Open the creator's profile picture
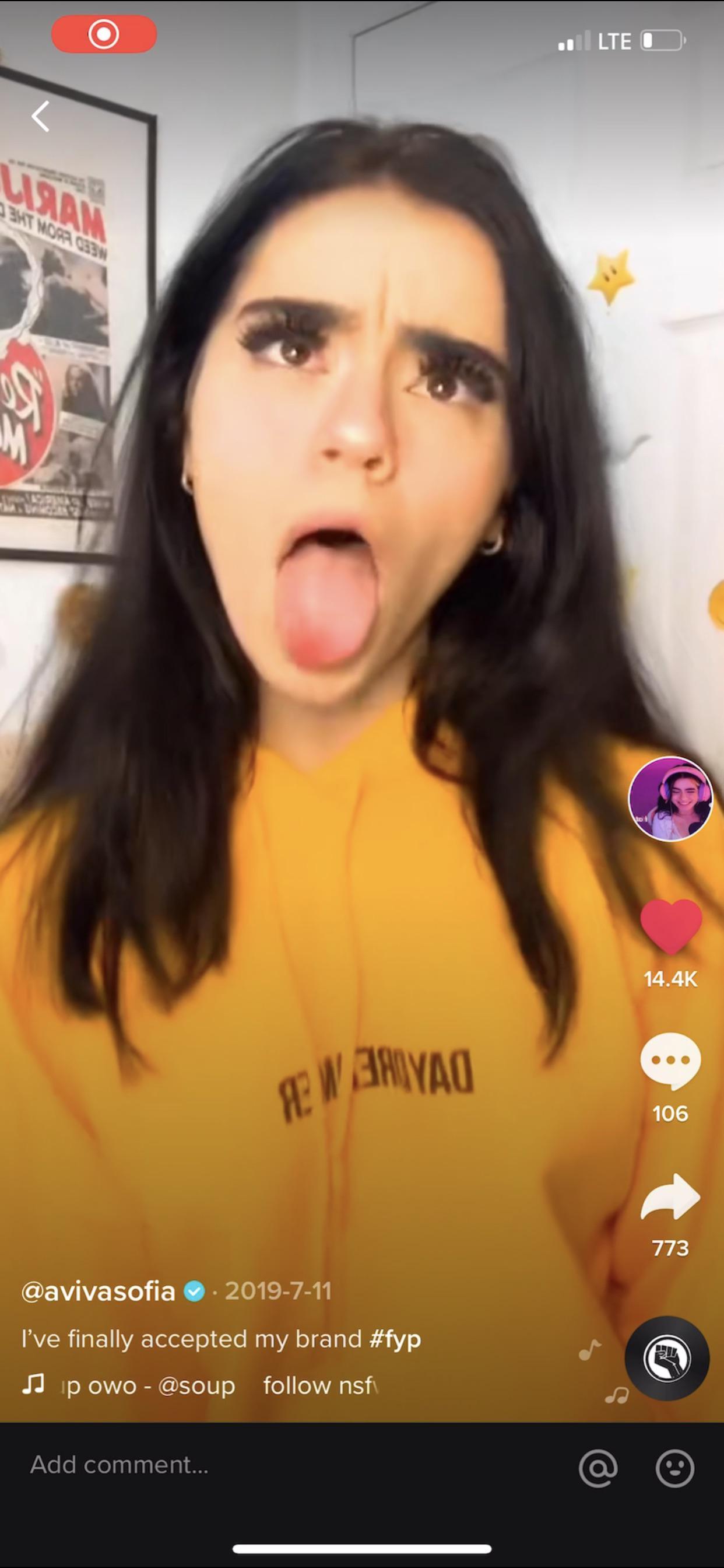Image resolution: width=724 pixels, height=1568 pixels. (670, 799)
